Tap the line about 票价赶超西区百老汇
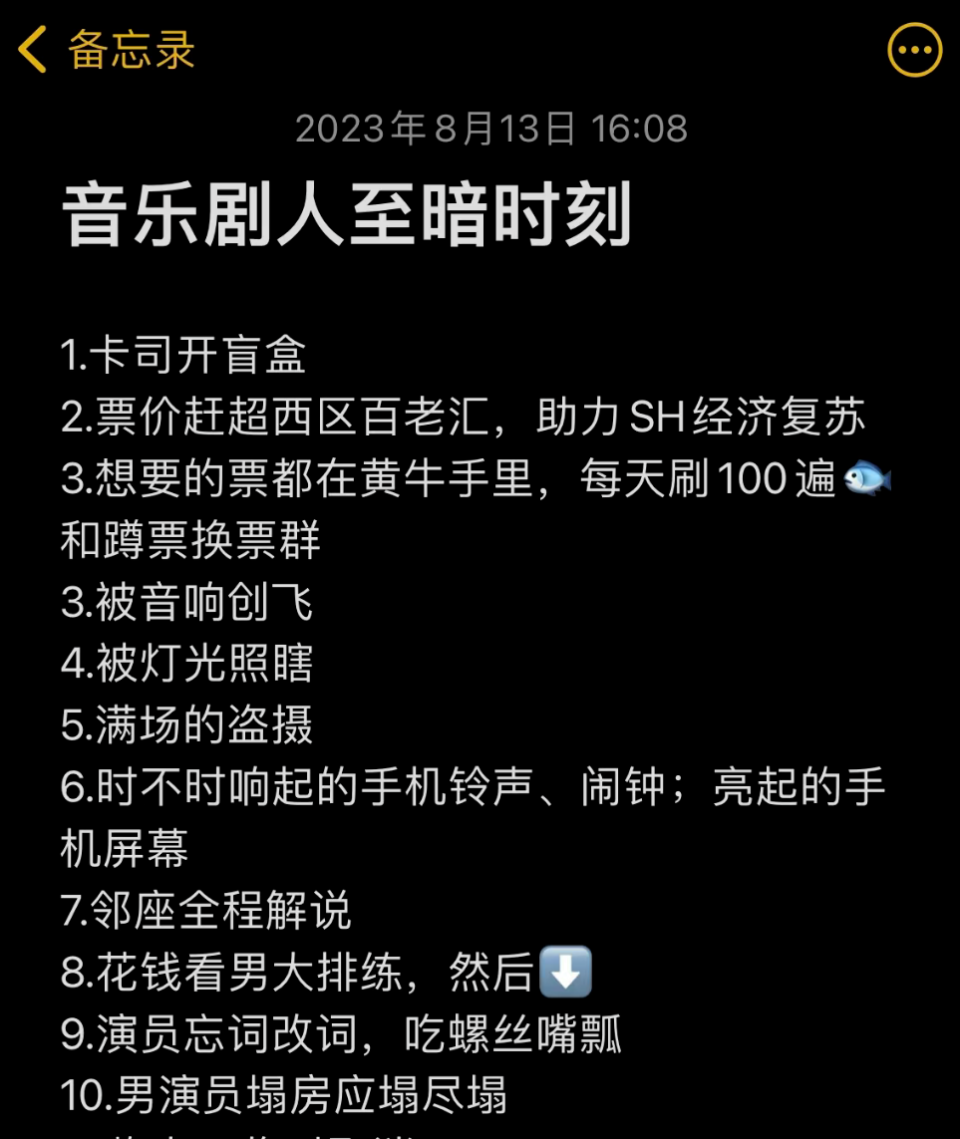 pos(470,417)
